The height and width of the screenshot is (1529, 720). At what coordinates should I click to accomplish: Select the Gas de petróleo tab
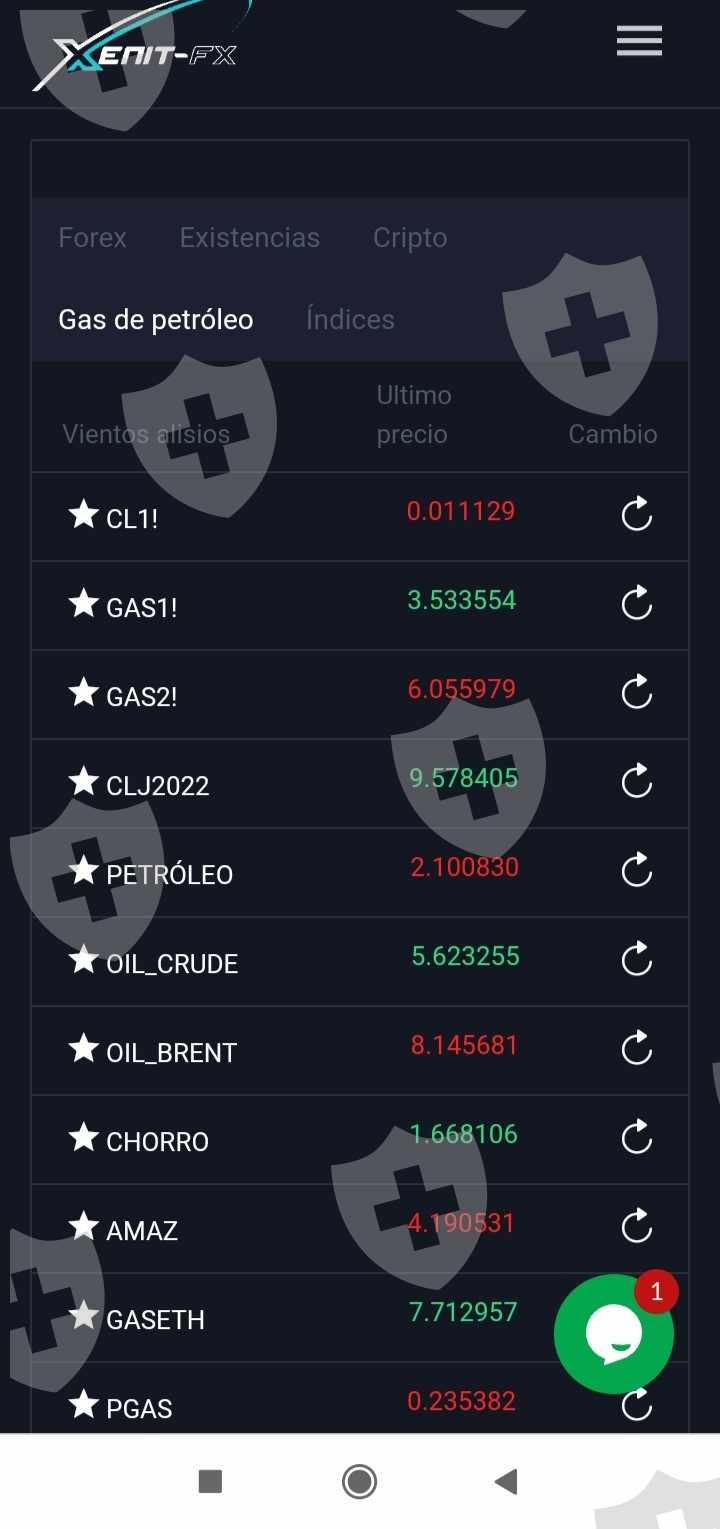[x=156, y=320]
